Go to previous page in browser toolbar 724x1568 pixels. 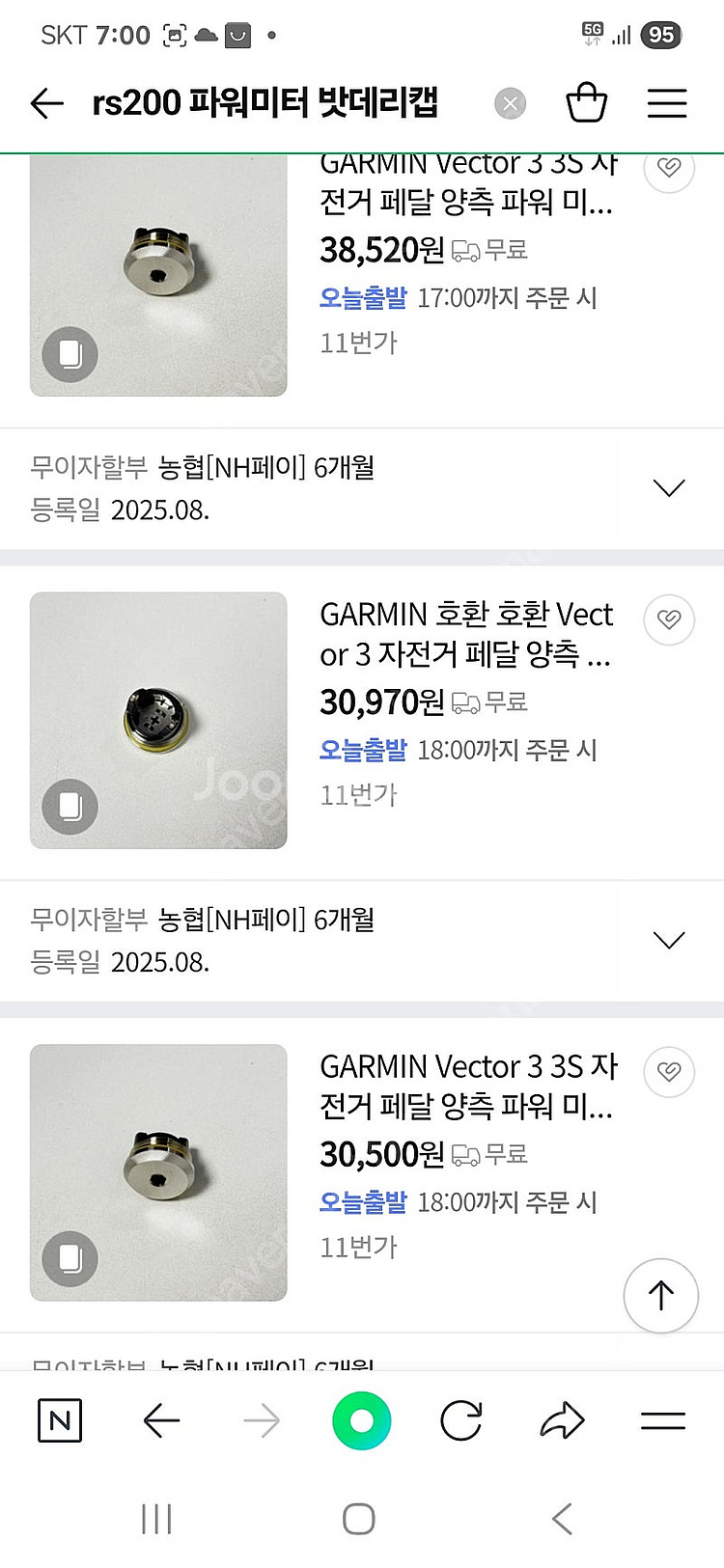pos(161,1420)
